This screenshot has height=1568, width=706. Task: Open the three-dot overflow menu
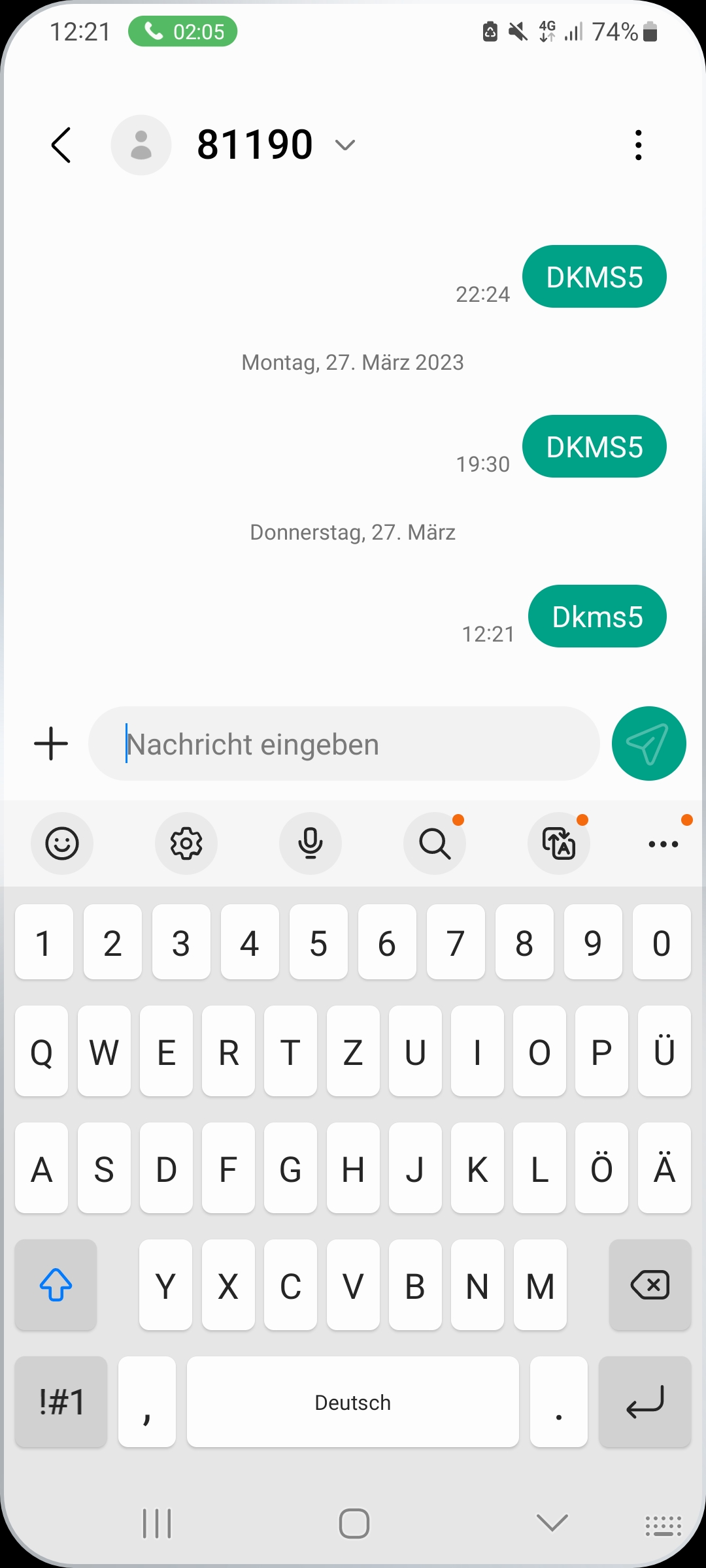coord(638,144)
